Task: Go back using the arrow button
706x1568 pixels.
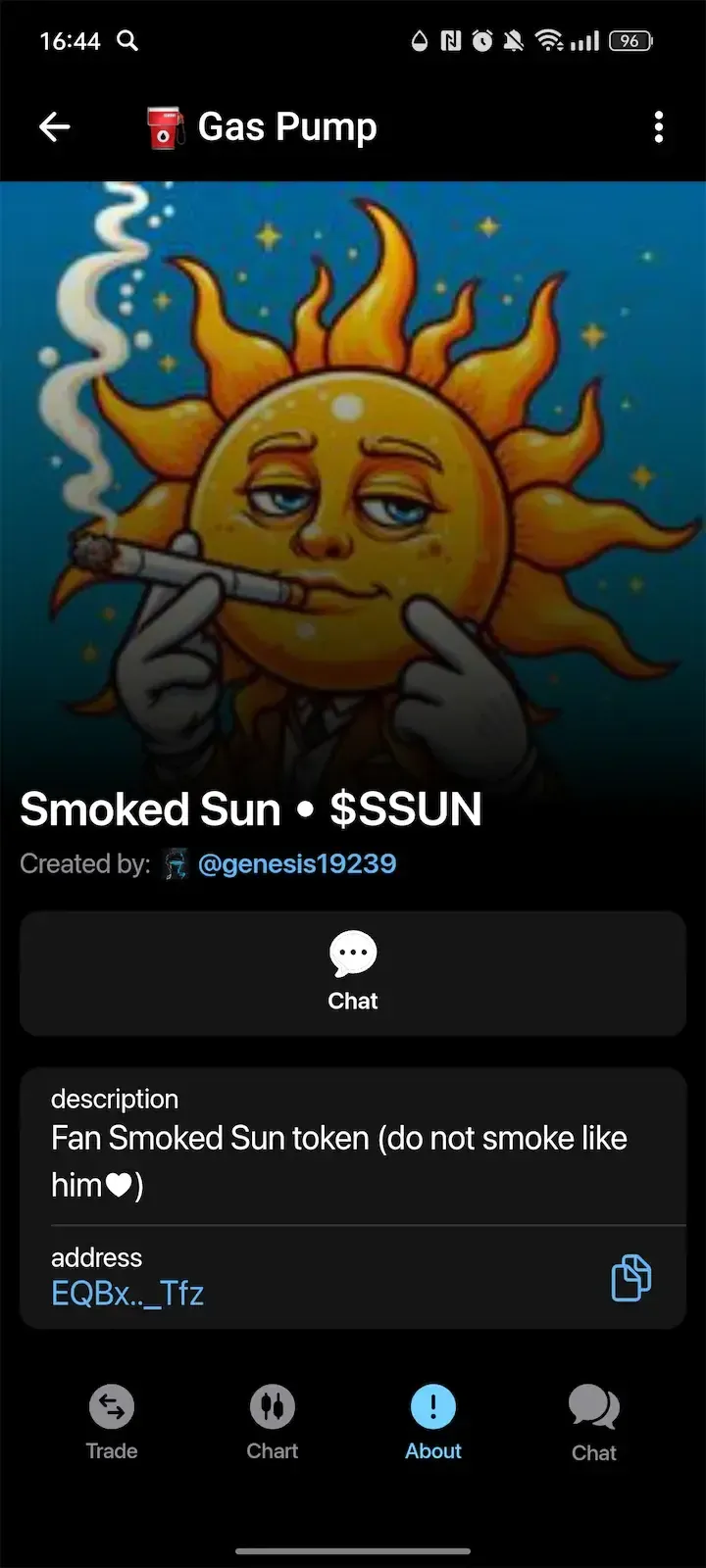Action: [x=55, y=126]
